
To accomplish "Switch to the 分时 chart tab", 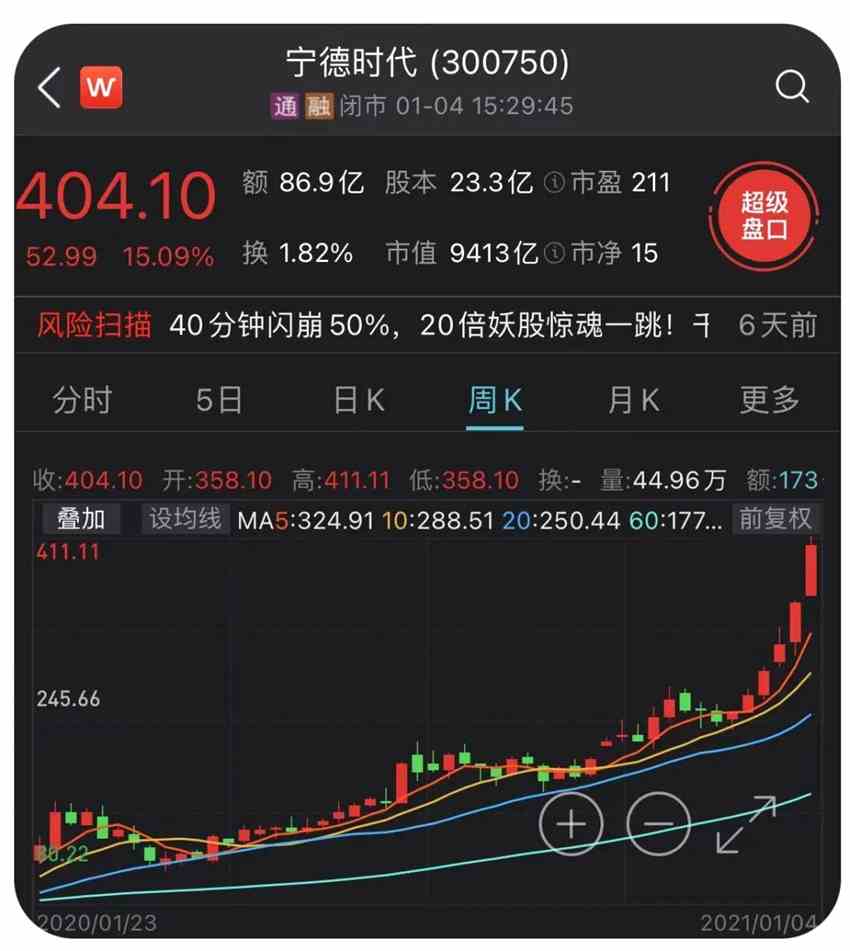I will pos(82,401).
